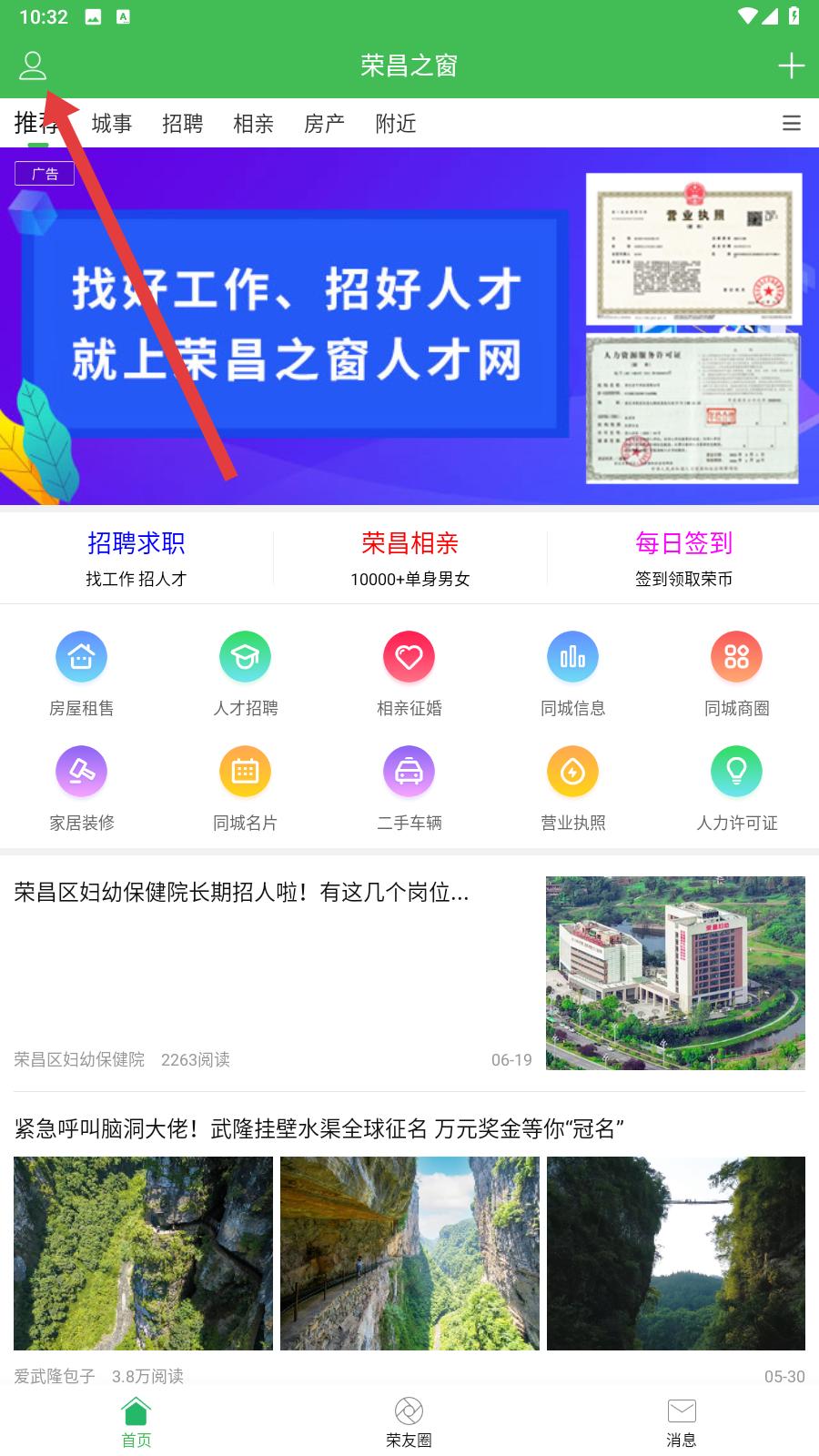The height and width of the screenshot is (1456, 819).
Task: Switch to the 相亲 tab
Action: [253, 124]
